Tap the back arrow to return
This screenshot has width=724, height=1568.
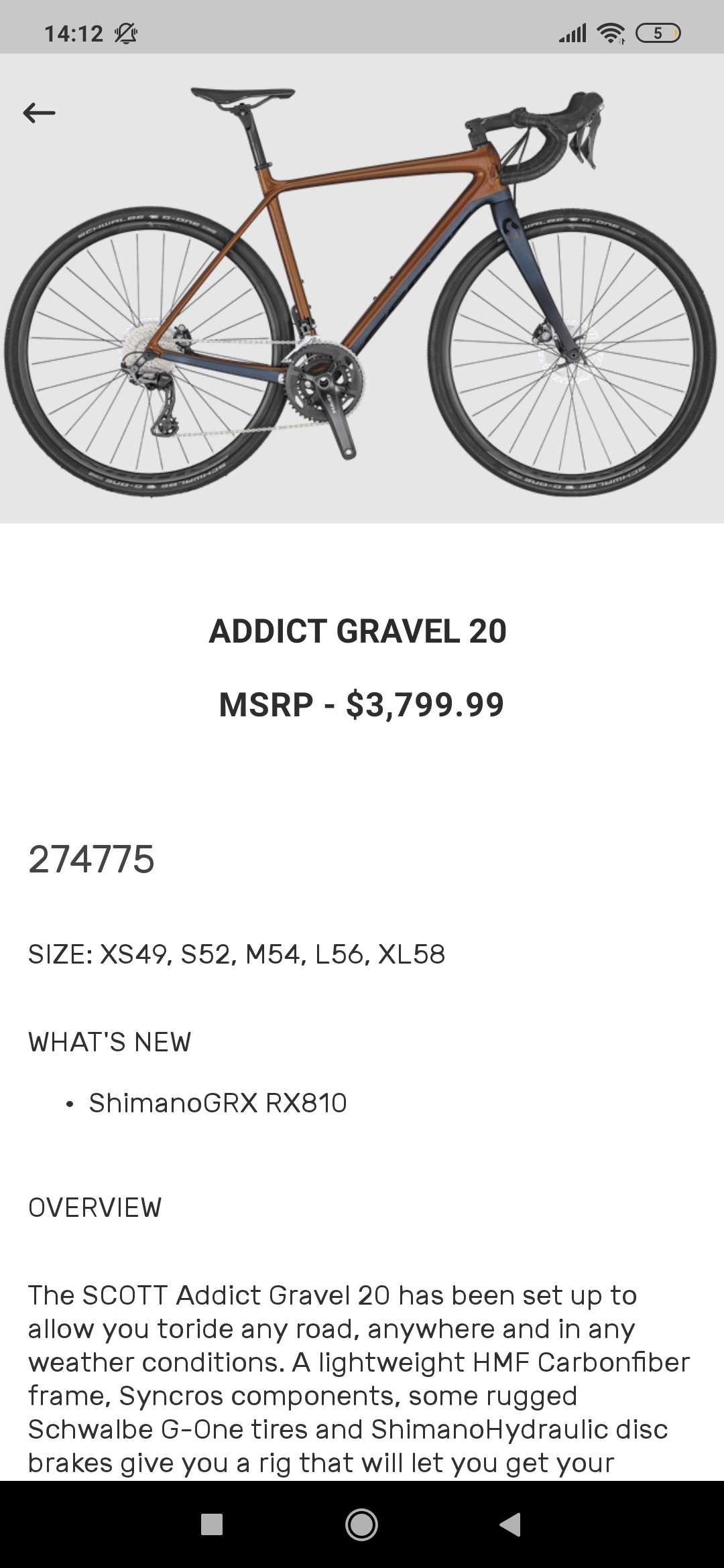tap(40, 112)
